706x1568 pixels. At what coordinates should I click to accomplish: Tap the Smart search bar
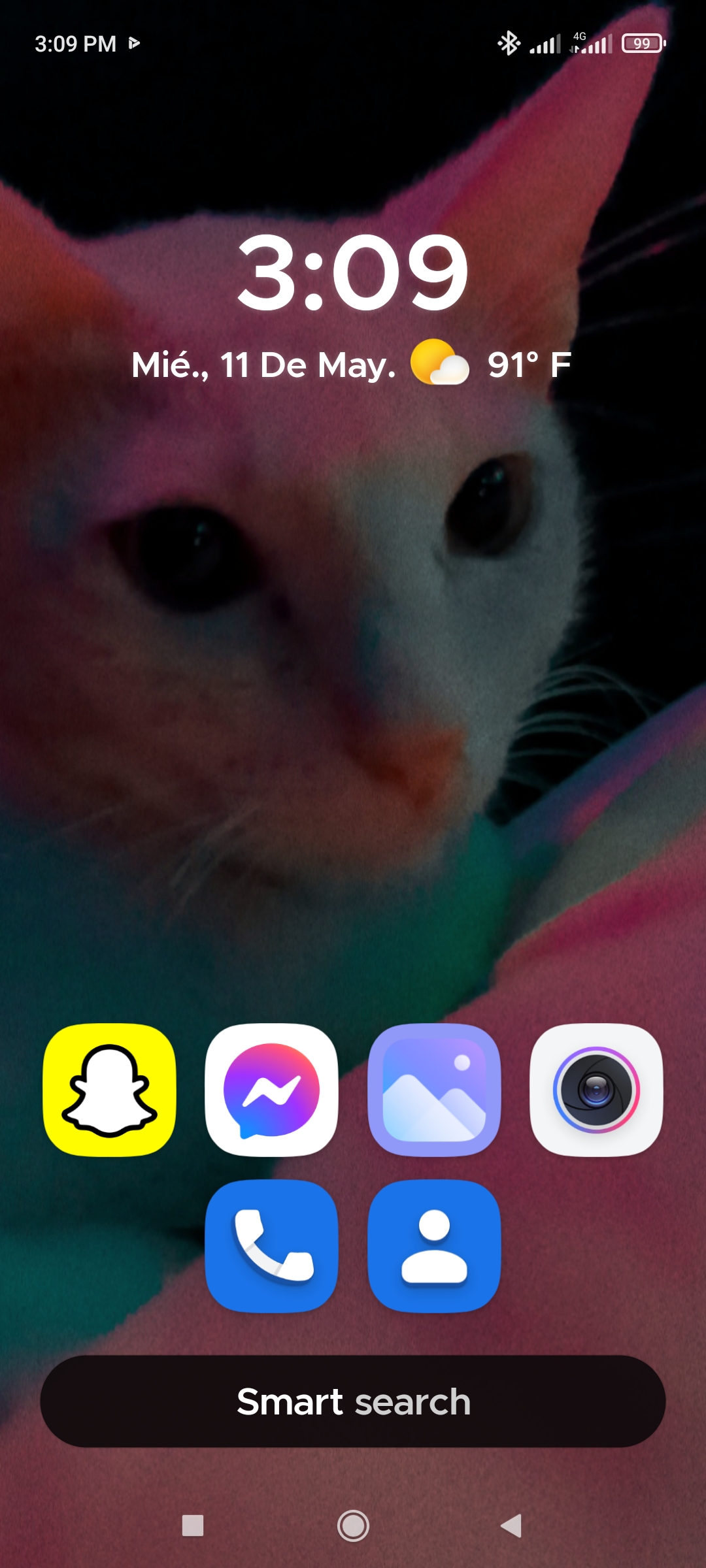tap(353, 1401)
